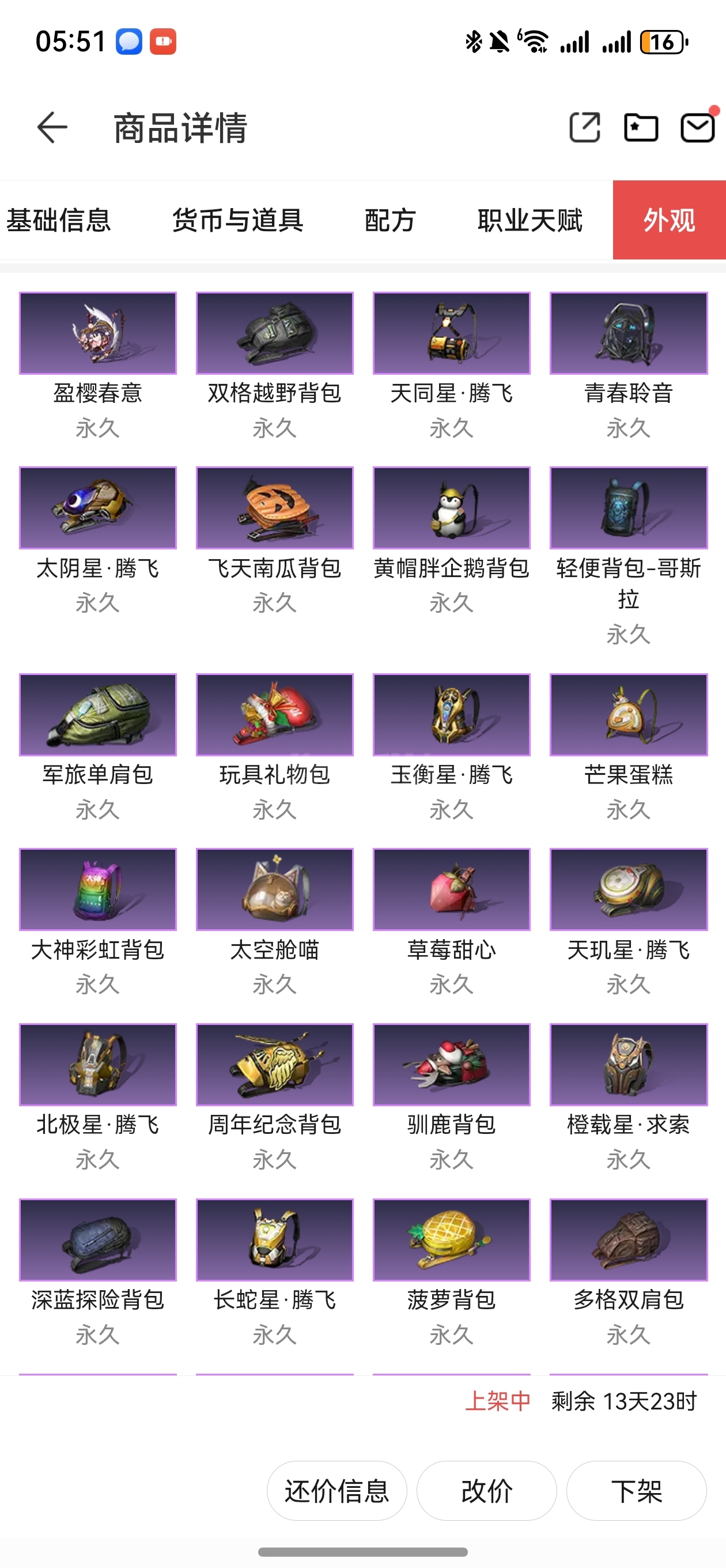Open the messages envelope

click(x=697, y=128)
